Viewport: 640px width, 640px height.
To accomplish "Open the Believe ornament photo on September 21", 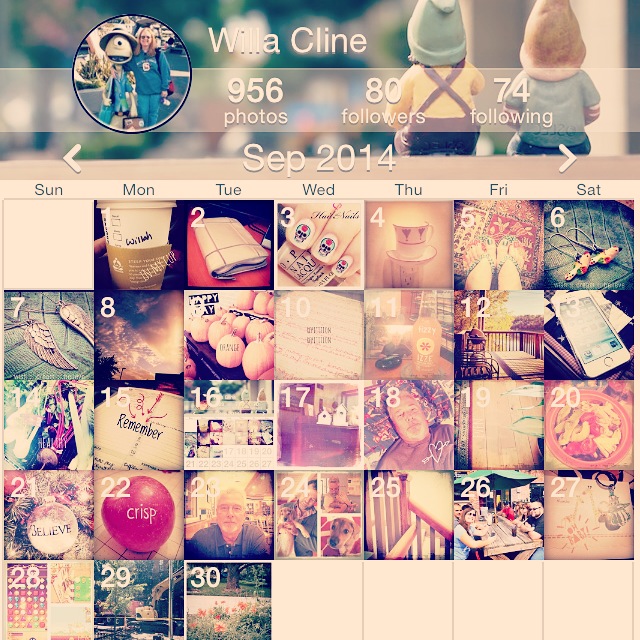I will click(47, 515).
